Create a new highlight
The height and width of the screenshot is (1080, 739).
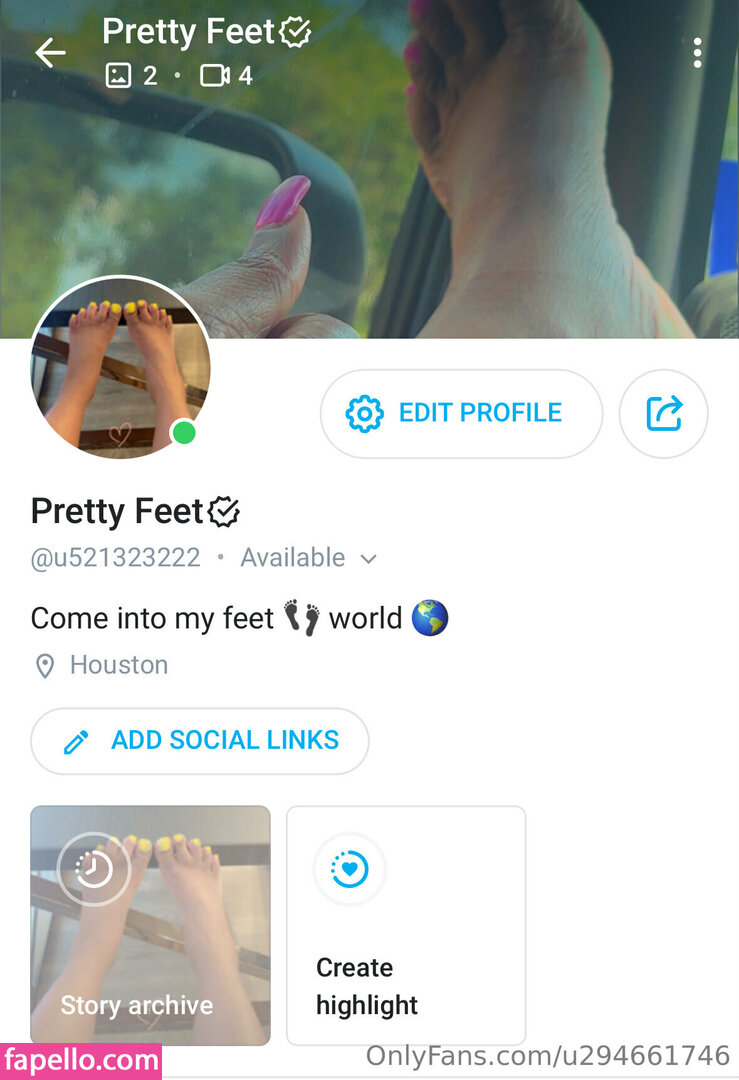(x=406, y=925)
